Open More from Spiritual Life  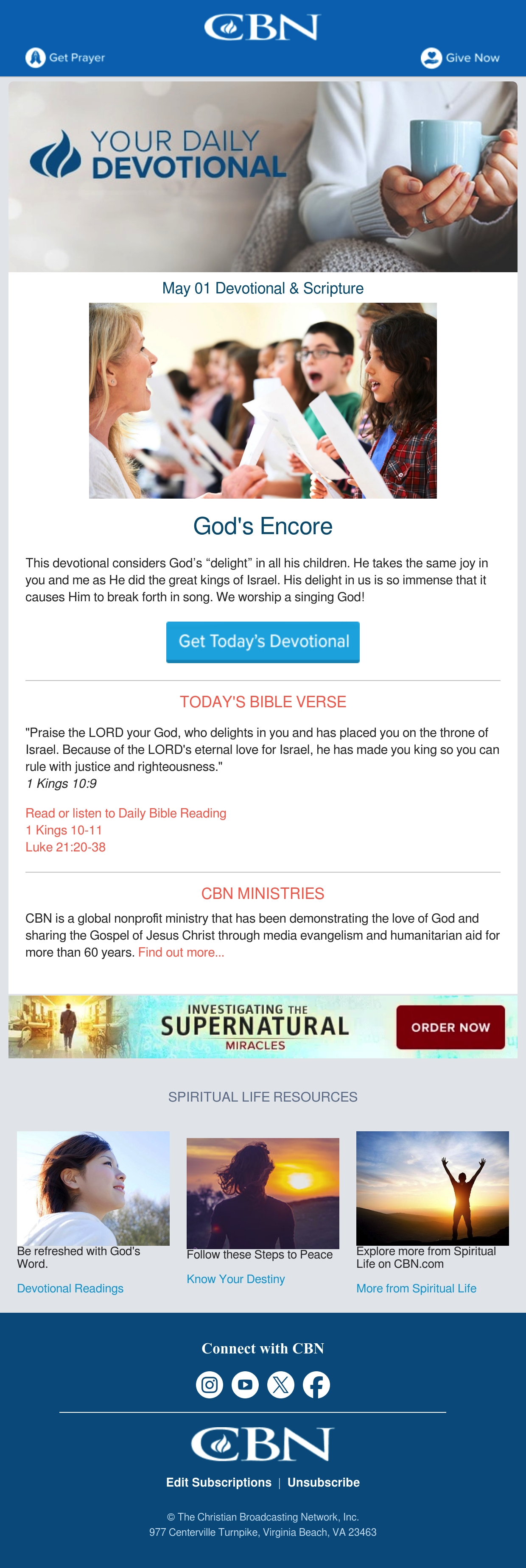[x=417, y=1289]
